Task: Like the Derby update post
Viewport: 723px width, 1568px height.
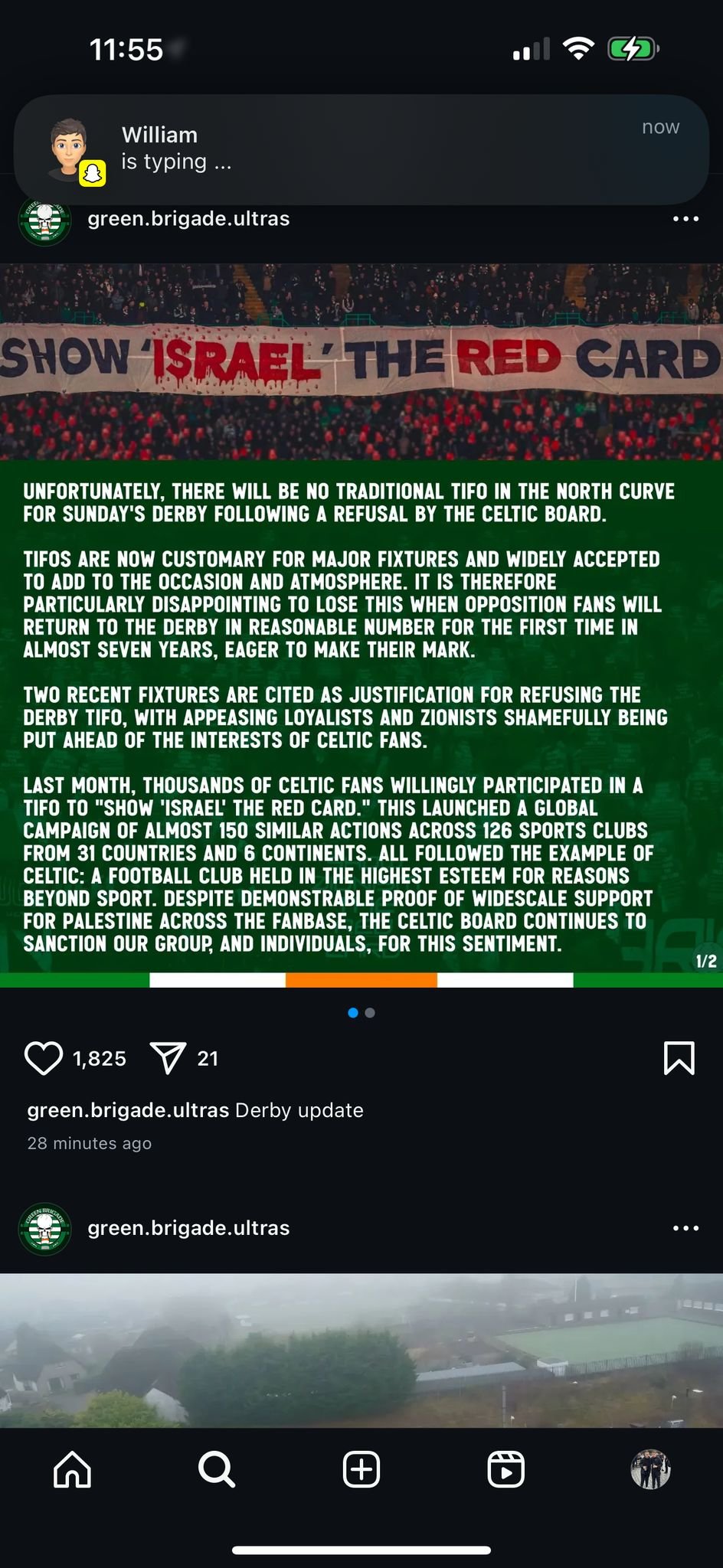Action: coord(44,1058)
